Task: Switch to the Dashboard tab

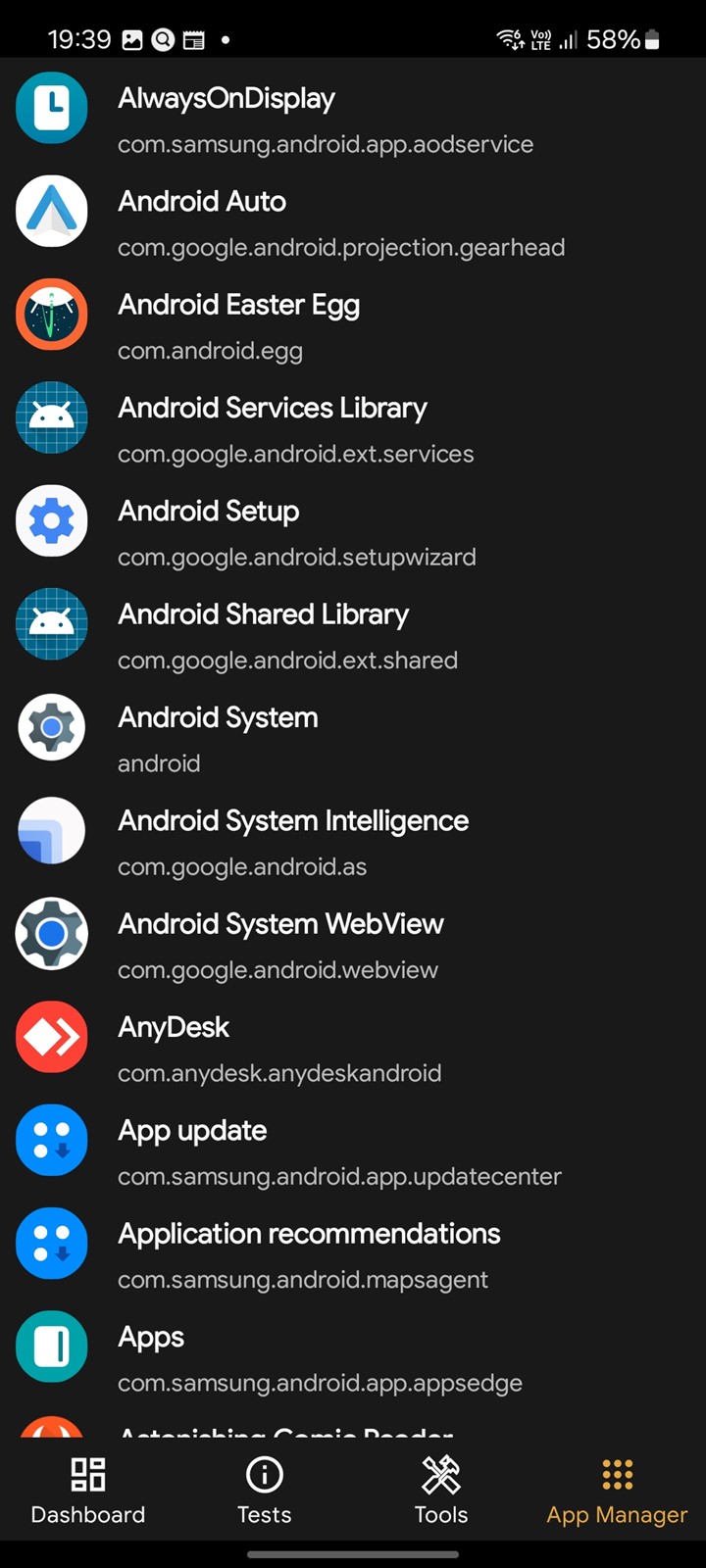Action: [x=88, y=1490]
